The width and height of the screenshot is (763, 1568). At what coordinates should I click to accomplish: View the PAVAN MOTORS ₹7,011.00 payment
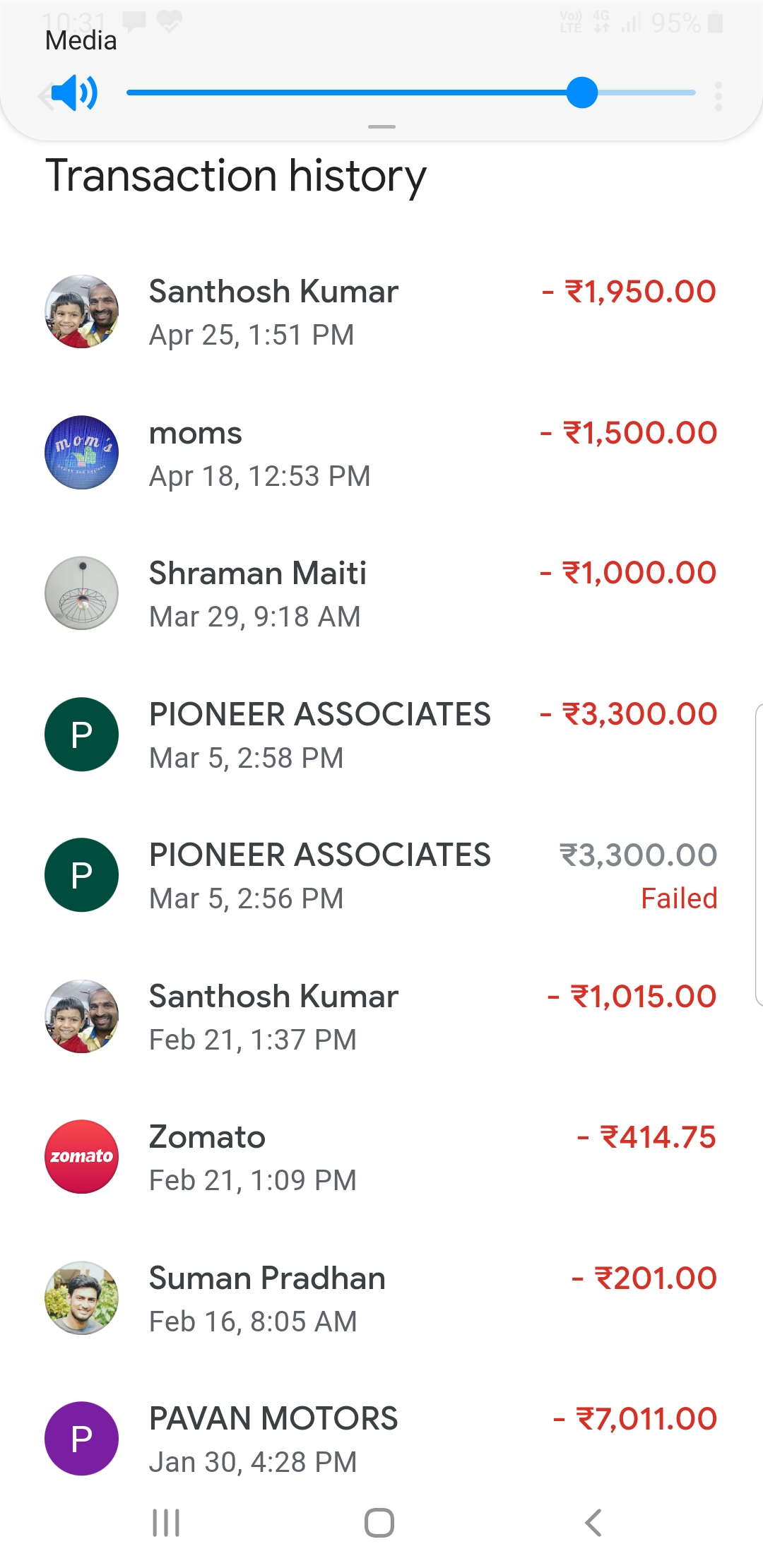tap(381, 1439)
